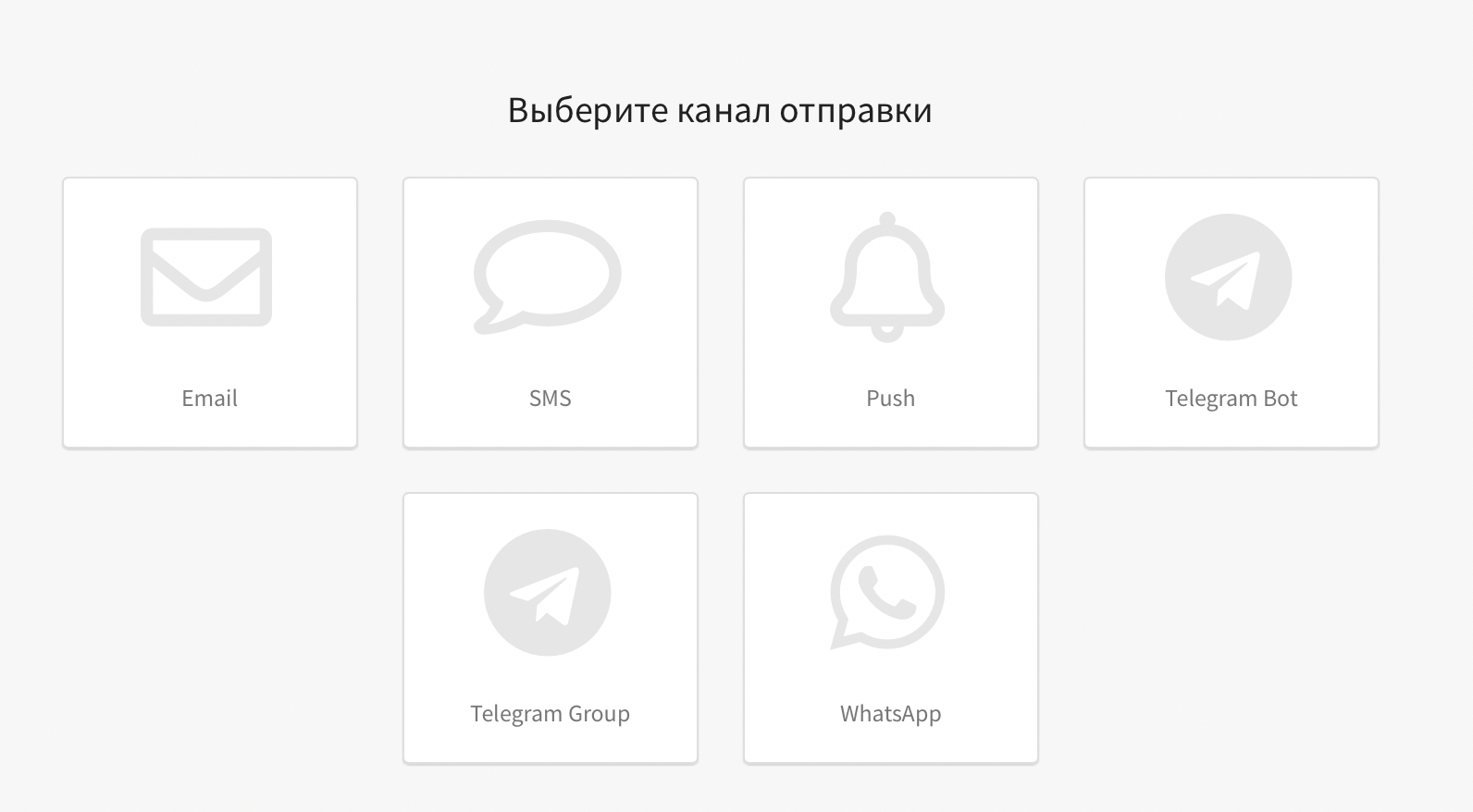Select the Telegram Group card
This screenshot has height=812, width=1473.
coord(550,628)
